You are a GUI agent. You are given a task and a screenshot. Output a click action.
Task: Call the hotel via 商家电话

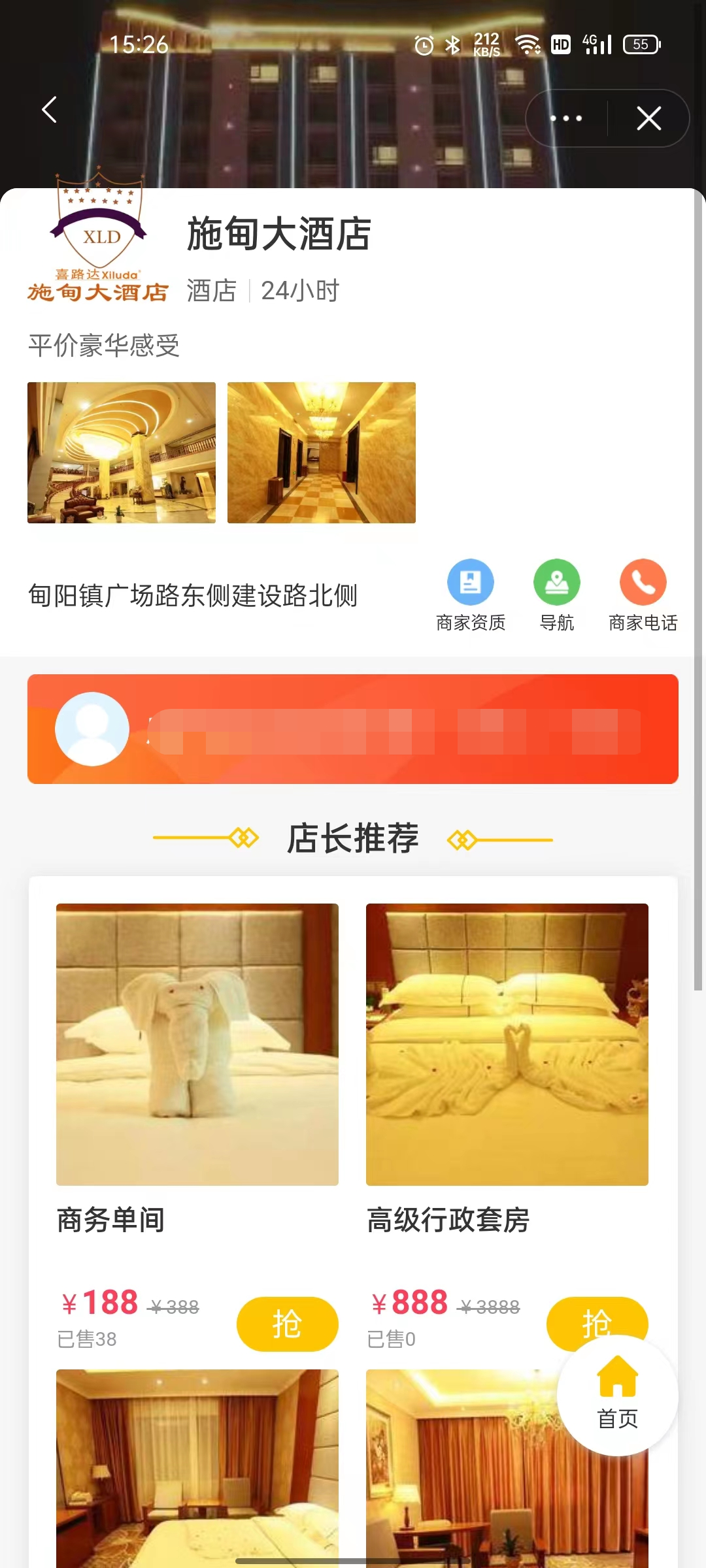point(643,595)
